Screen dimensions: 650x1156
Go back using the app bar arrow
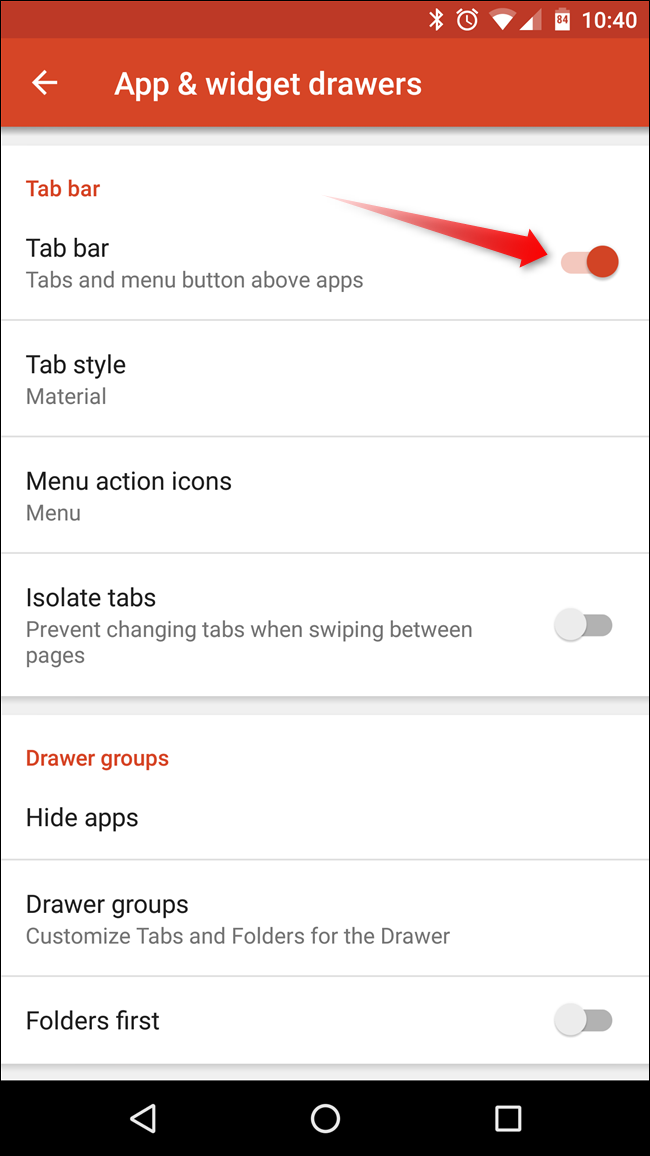(45, 84)
